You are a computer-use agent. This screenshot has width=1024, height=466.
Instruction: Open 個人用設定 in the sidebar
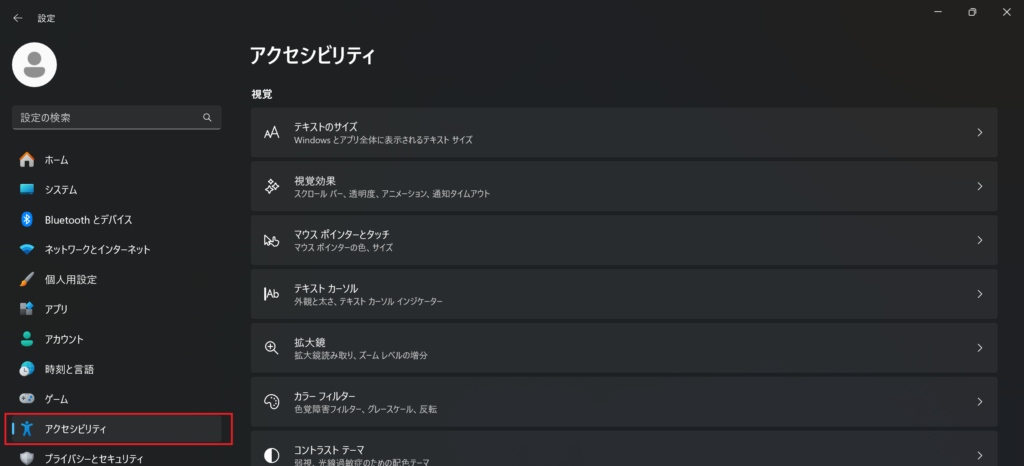70,280
